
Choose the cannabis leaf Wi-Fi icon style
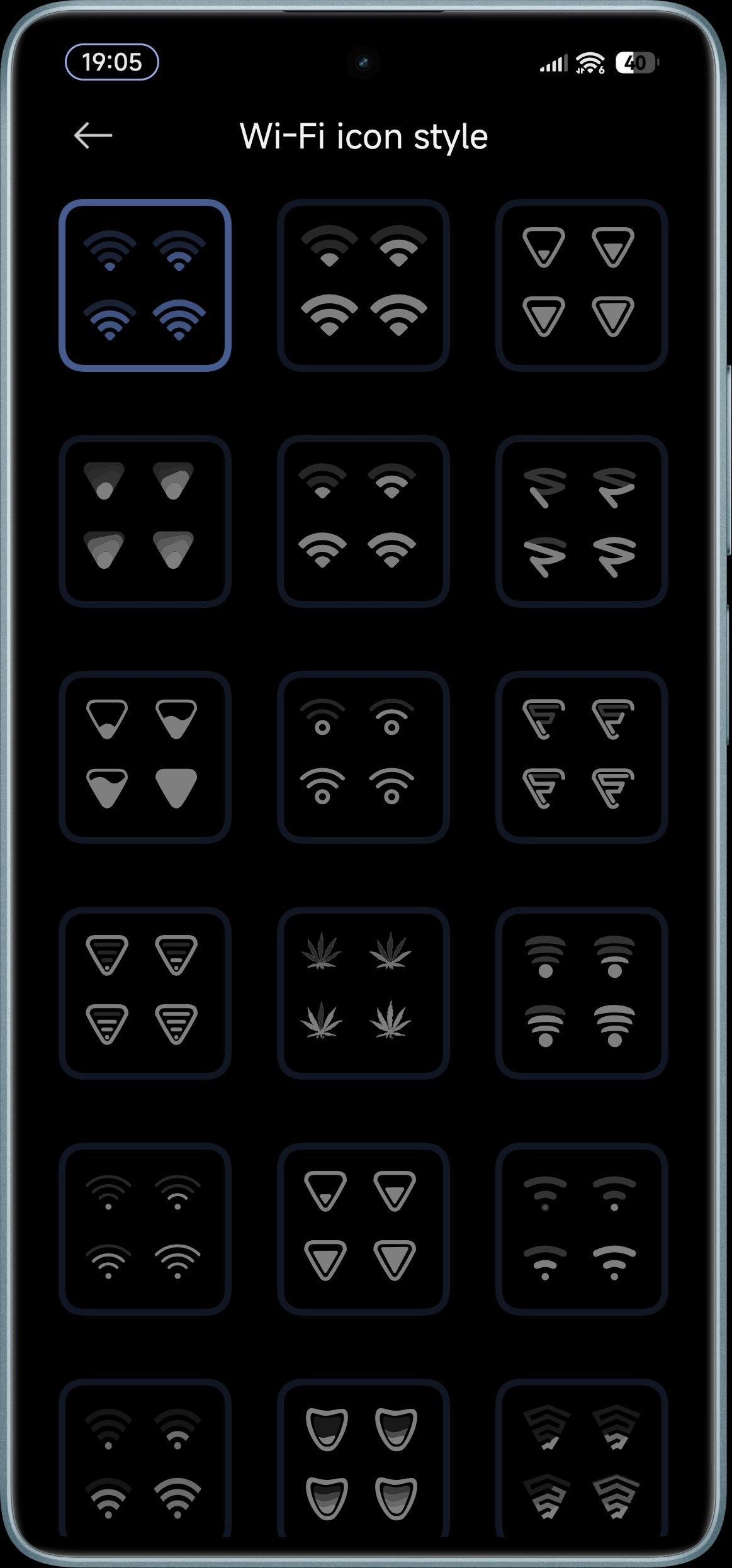point(363,993)
